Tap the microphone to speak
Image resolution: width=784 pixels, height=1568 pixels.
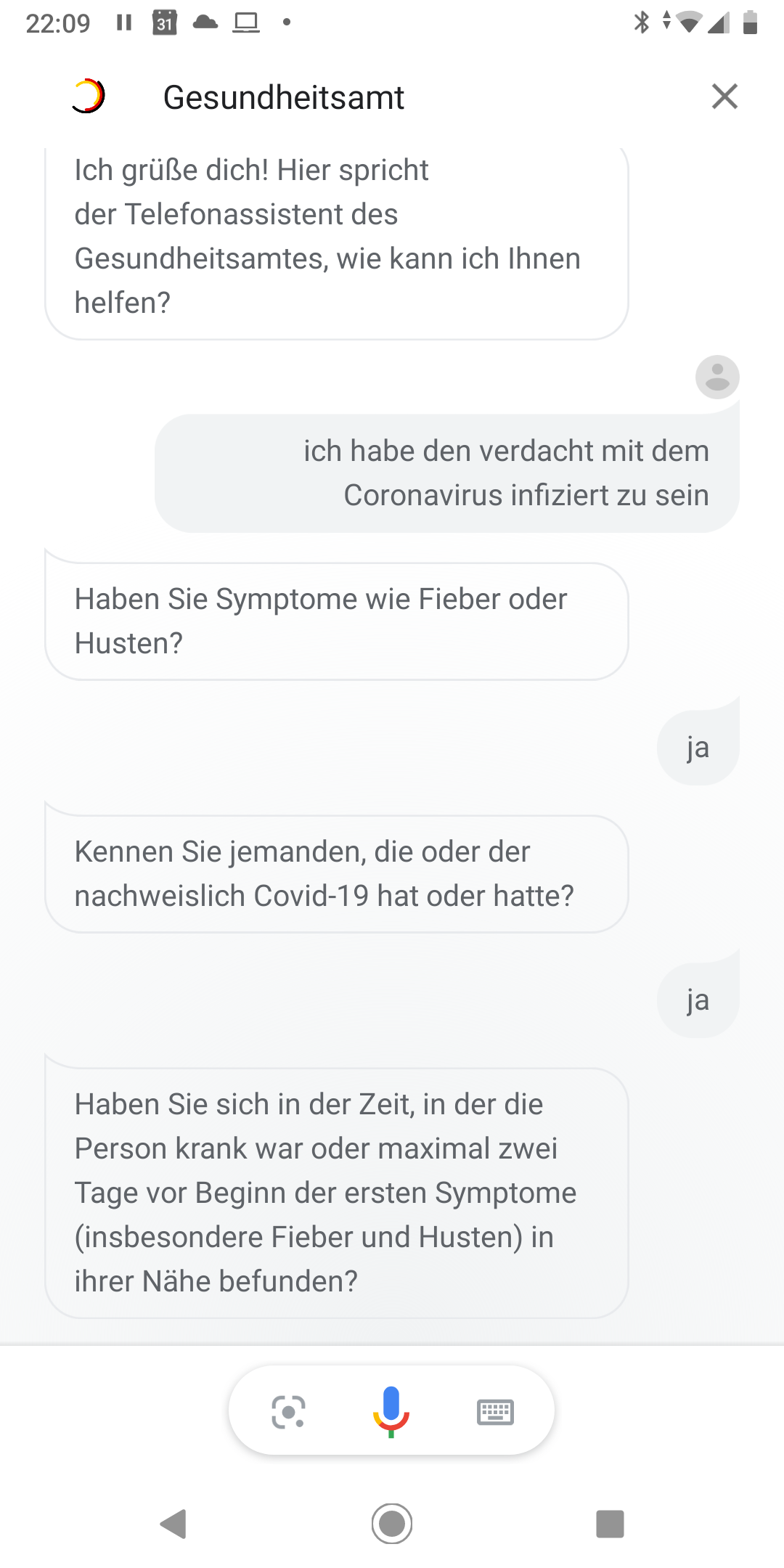click(x=391, y=1411)
